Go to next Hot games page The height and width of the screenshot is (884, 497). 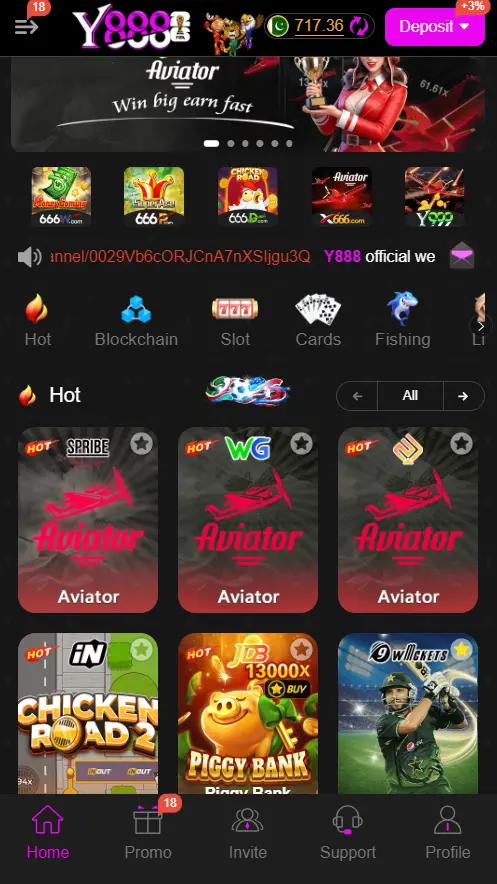point(464,396)
